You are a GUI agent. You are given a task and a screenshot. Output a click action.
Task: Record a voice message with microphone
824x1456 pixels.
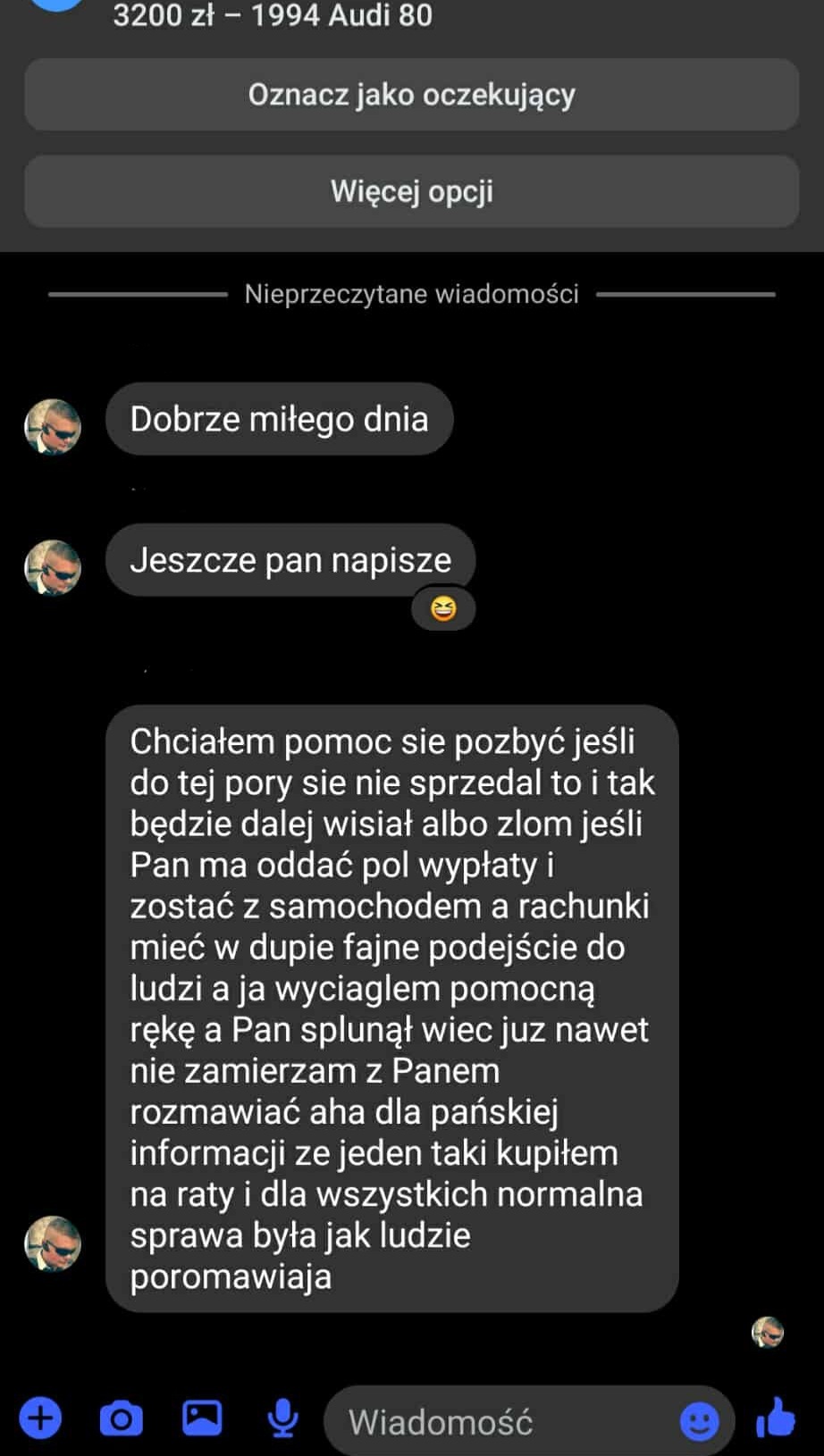283,1418
